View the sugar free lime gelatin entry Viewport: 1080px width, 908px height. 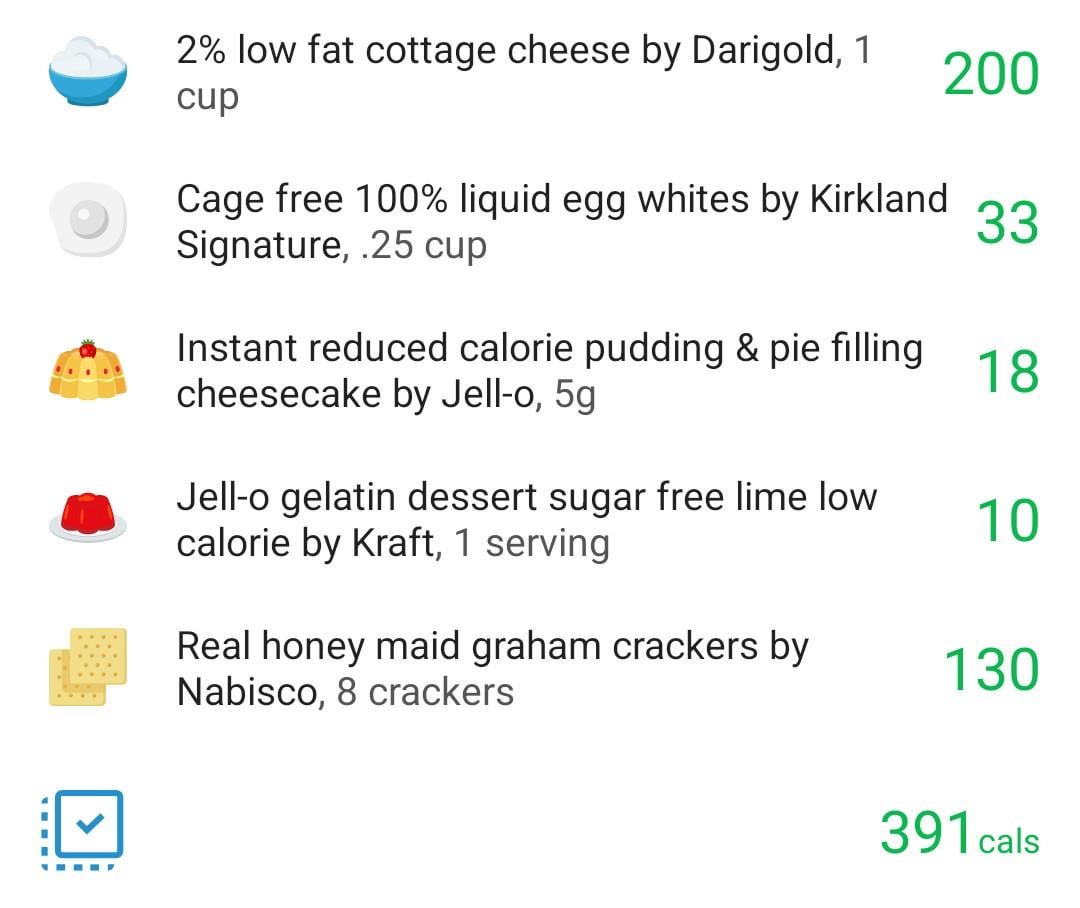[526, 520]
